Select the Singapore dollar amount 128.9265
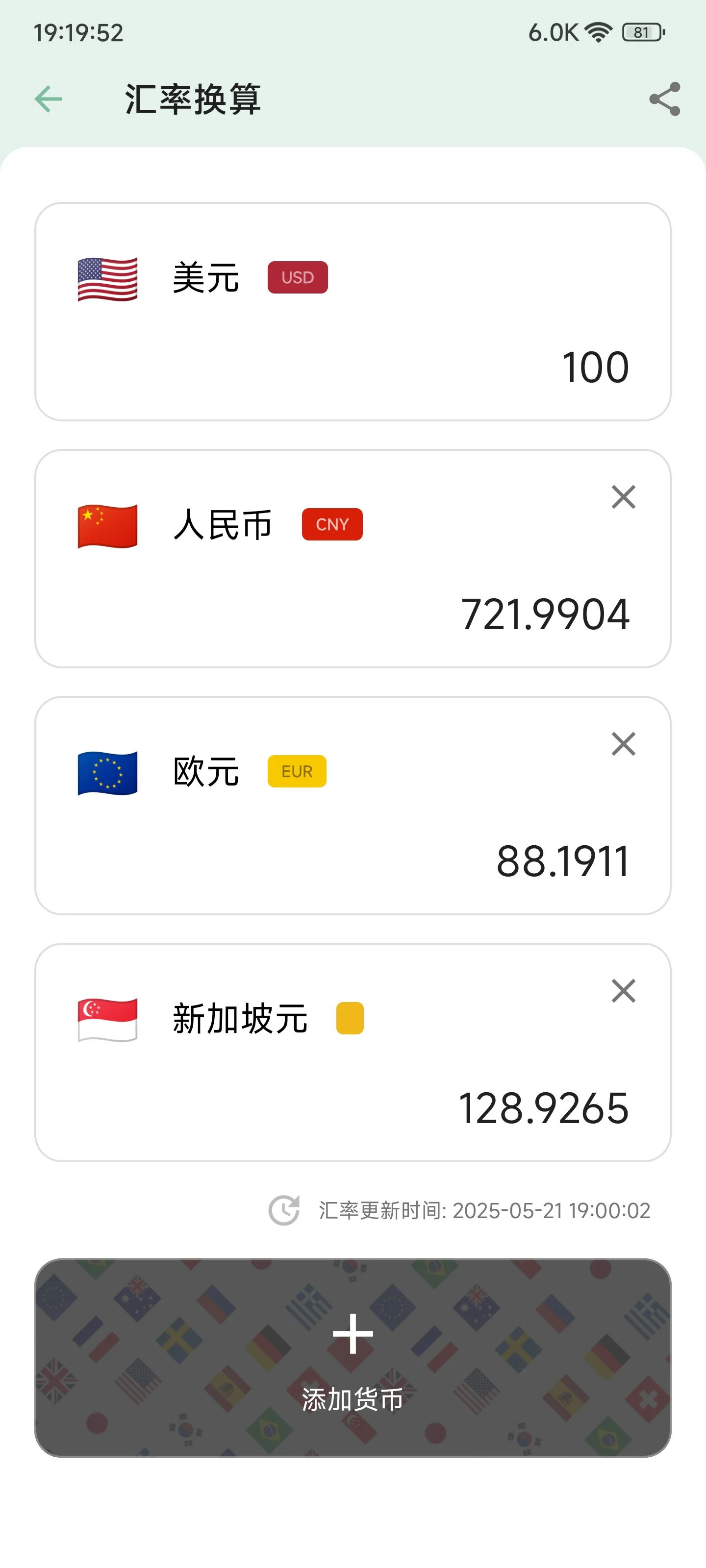 [x=544, y=1108]
